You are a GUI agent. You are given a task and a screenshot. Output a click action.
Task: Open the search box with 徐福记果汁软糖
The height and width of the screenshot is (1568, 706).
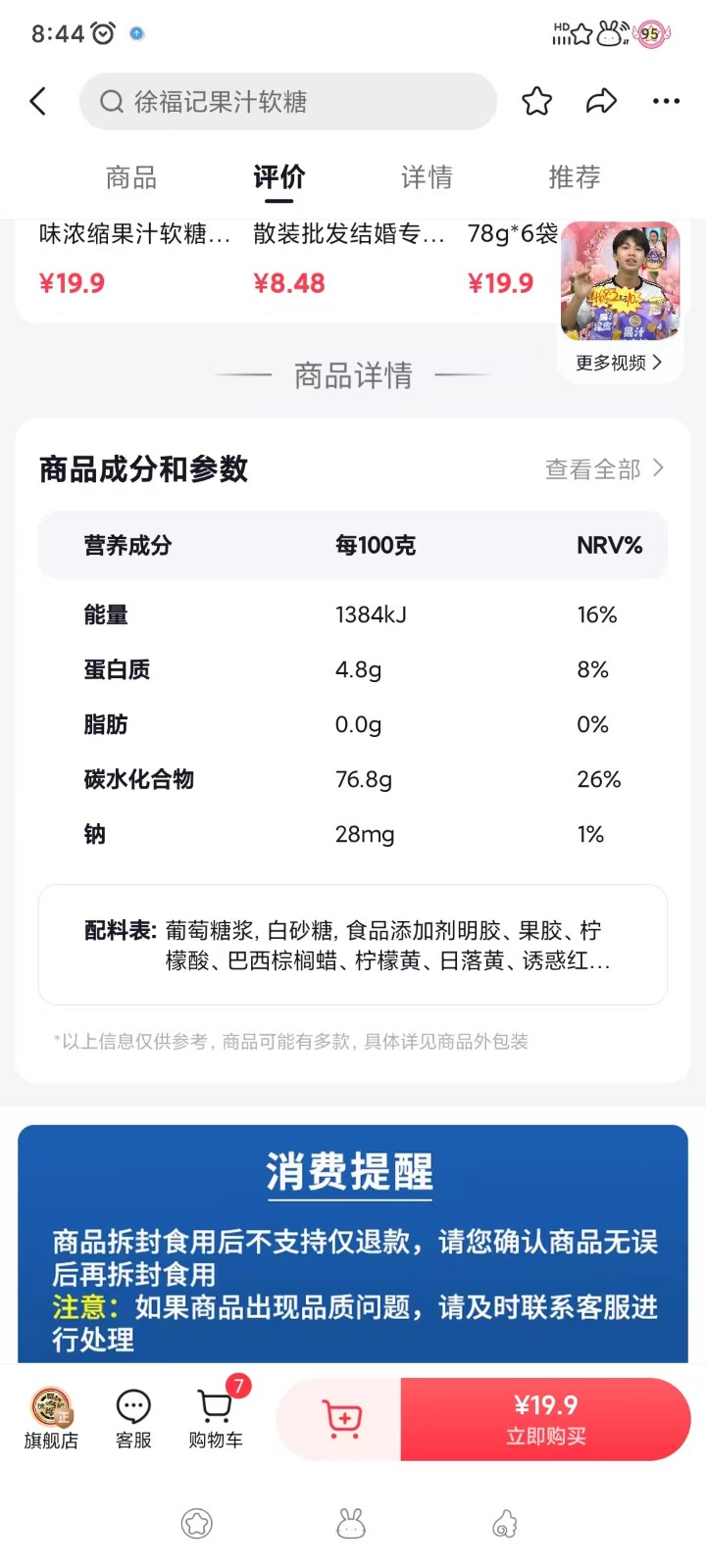pos(287,101)
